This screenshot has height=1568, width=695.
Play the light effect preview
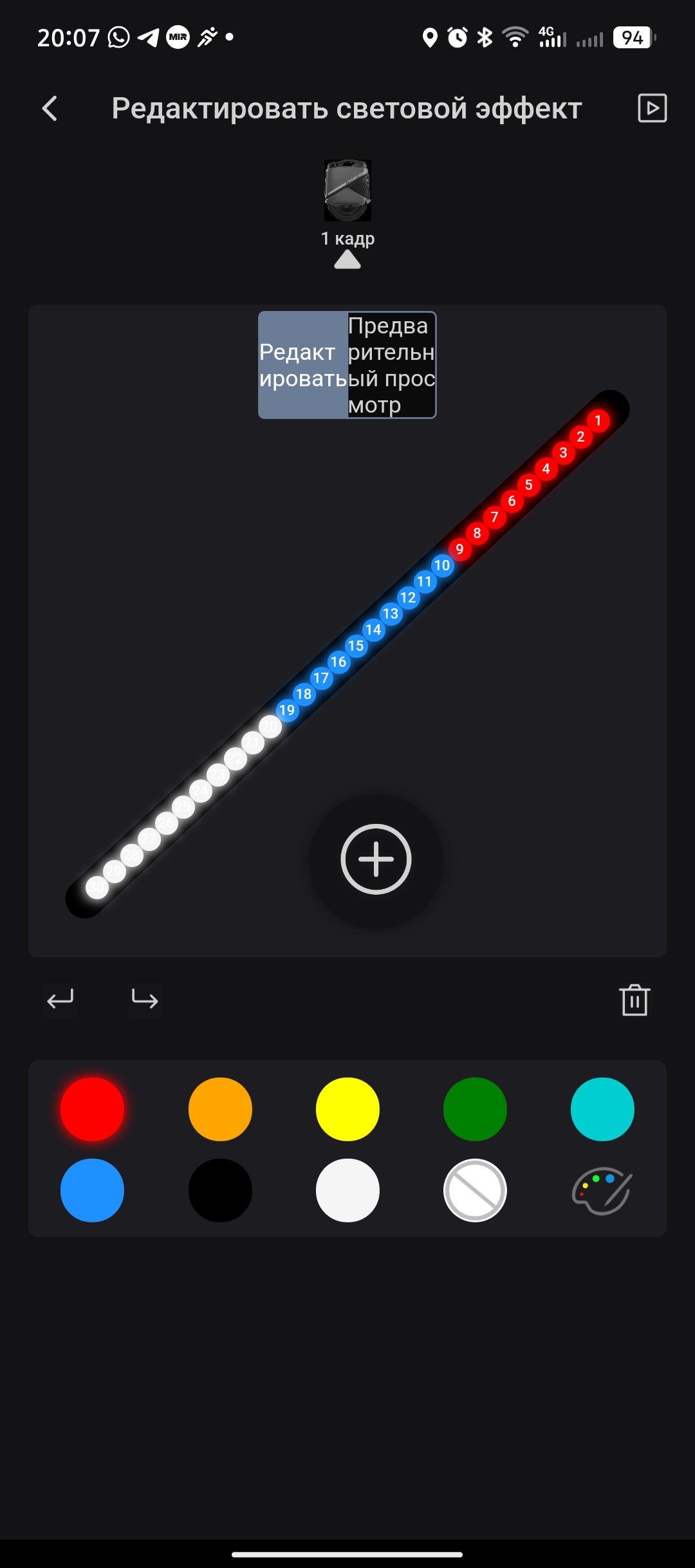click(652, 108)
